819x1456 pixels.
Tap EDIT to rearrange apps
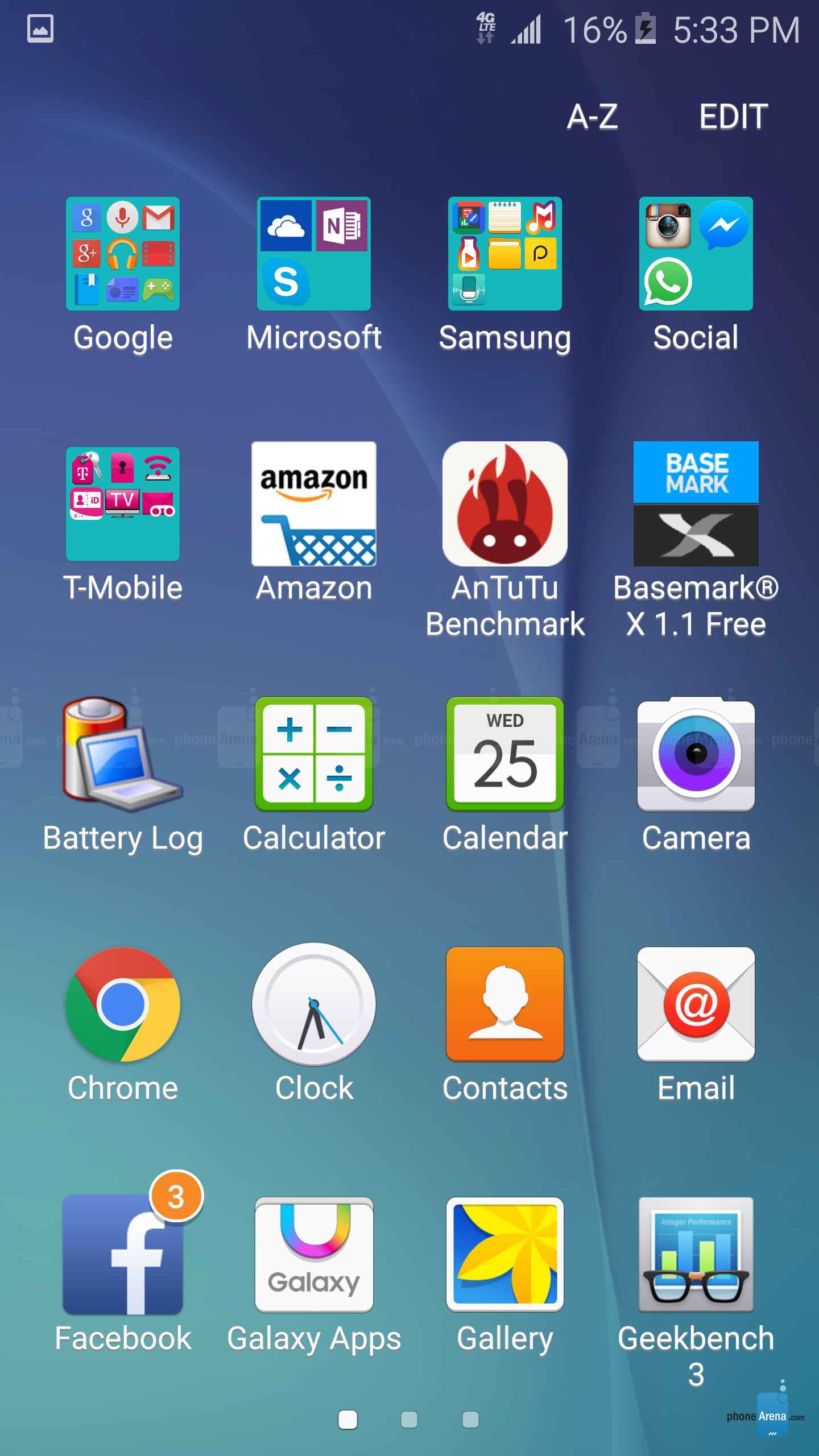pos(733,117)
